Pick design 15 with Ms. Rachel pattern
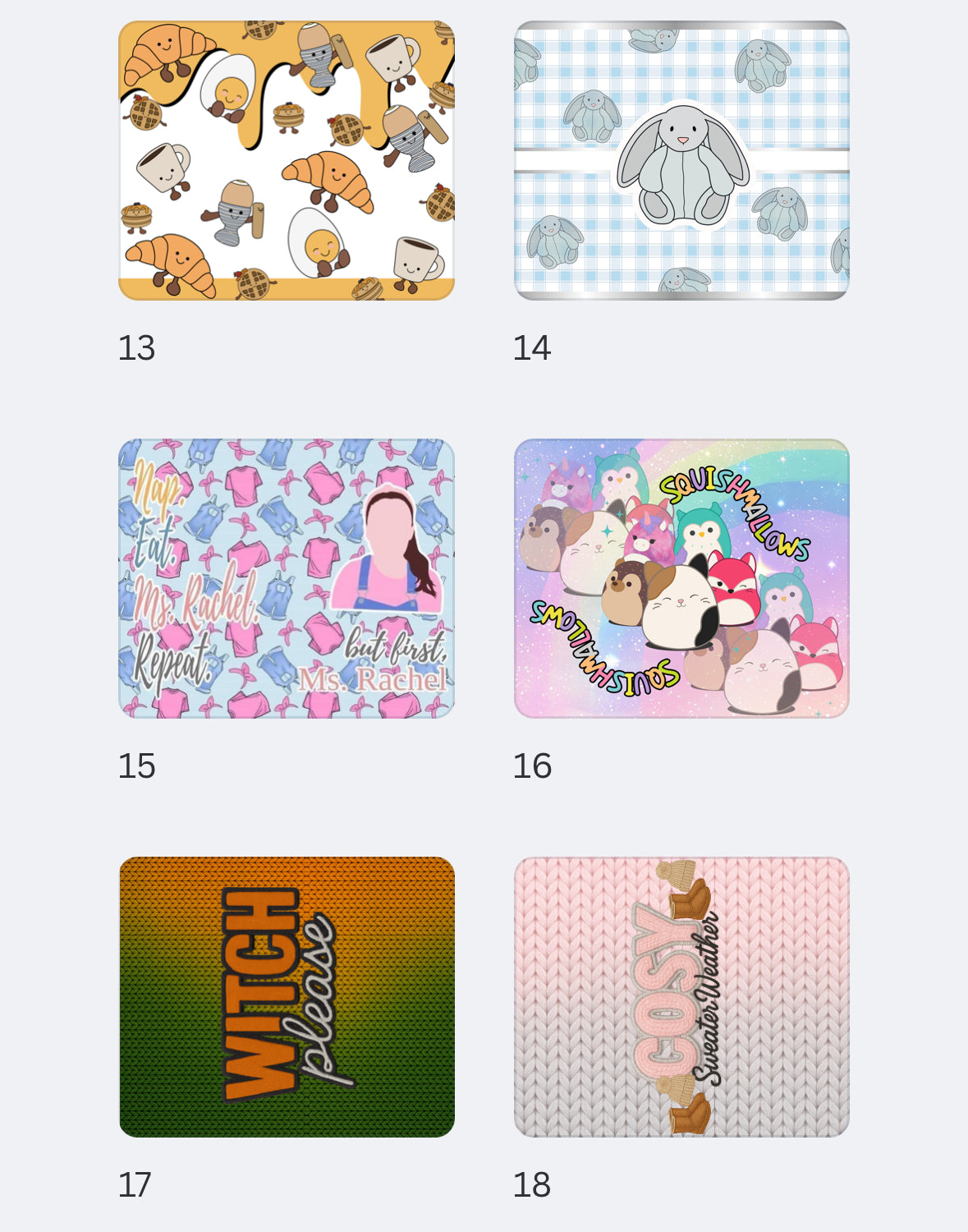The height and width of the screenshot is (1232, 968). coord(287,579)
